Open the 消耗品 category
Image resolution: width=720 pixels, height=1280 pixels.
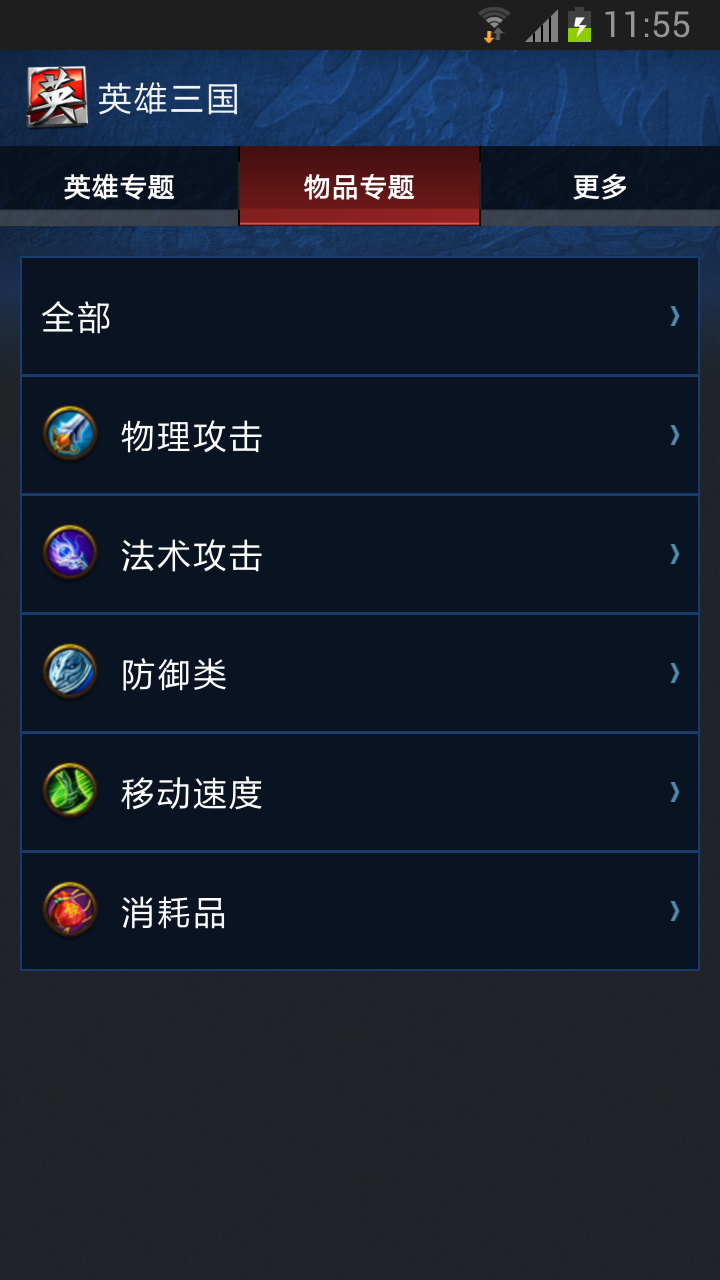point(360,912)
